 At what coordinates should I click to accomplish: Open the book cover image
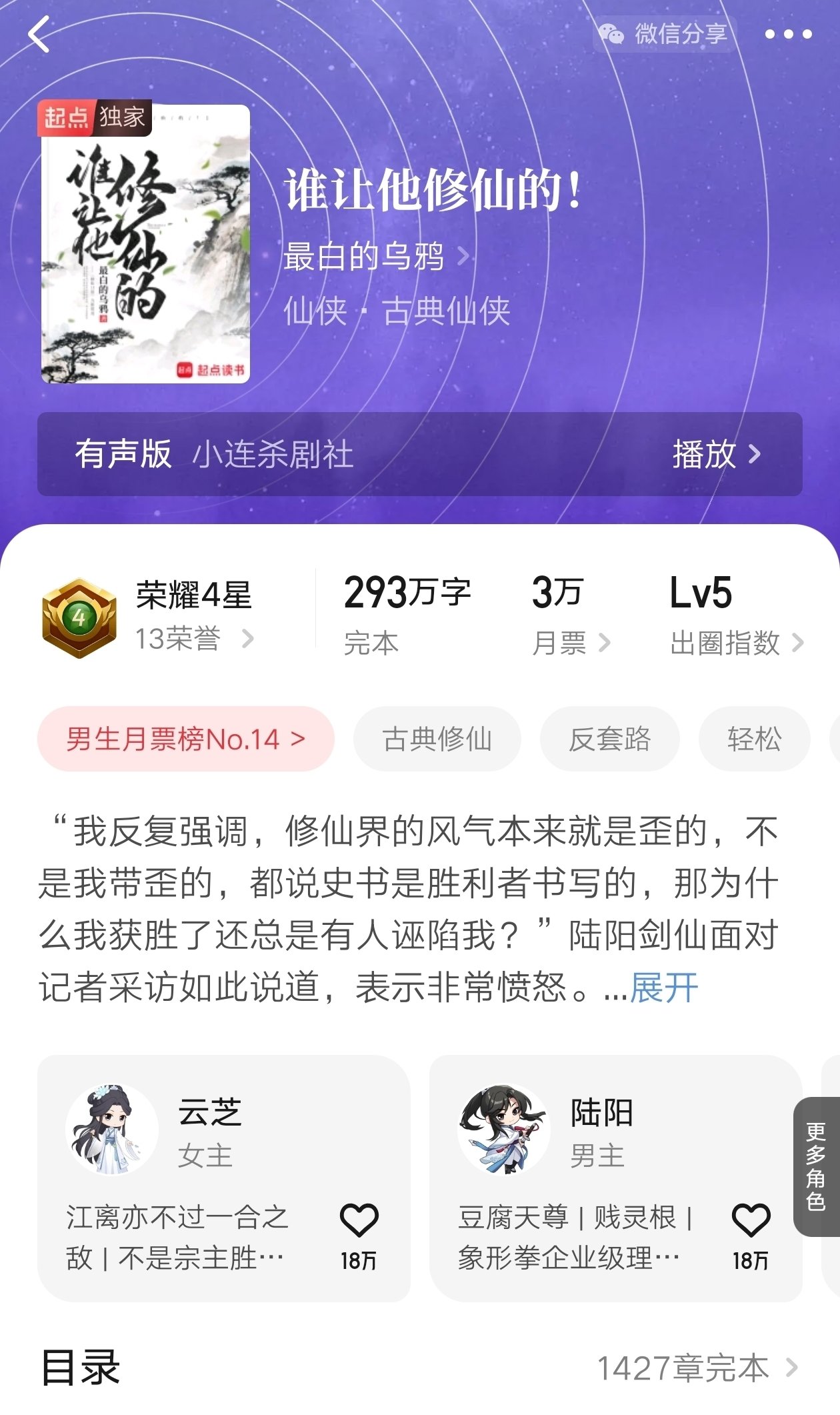[145, 243]
